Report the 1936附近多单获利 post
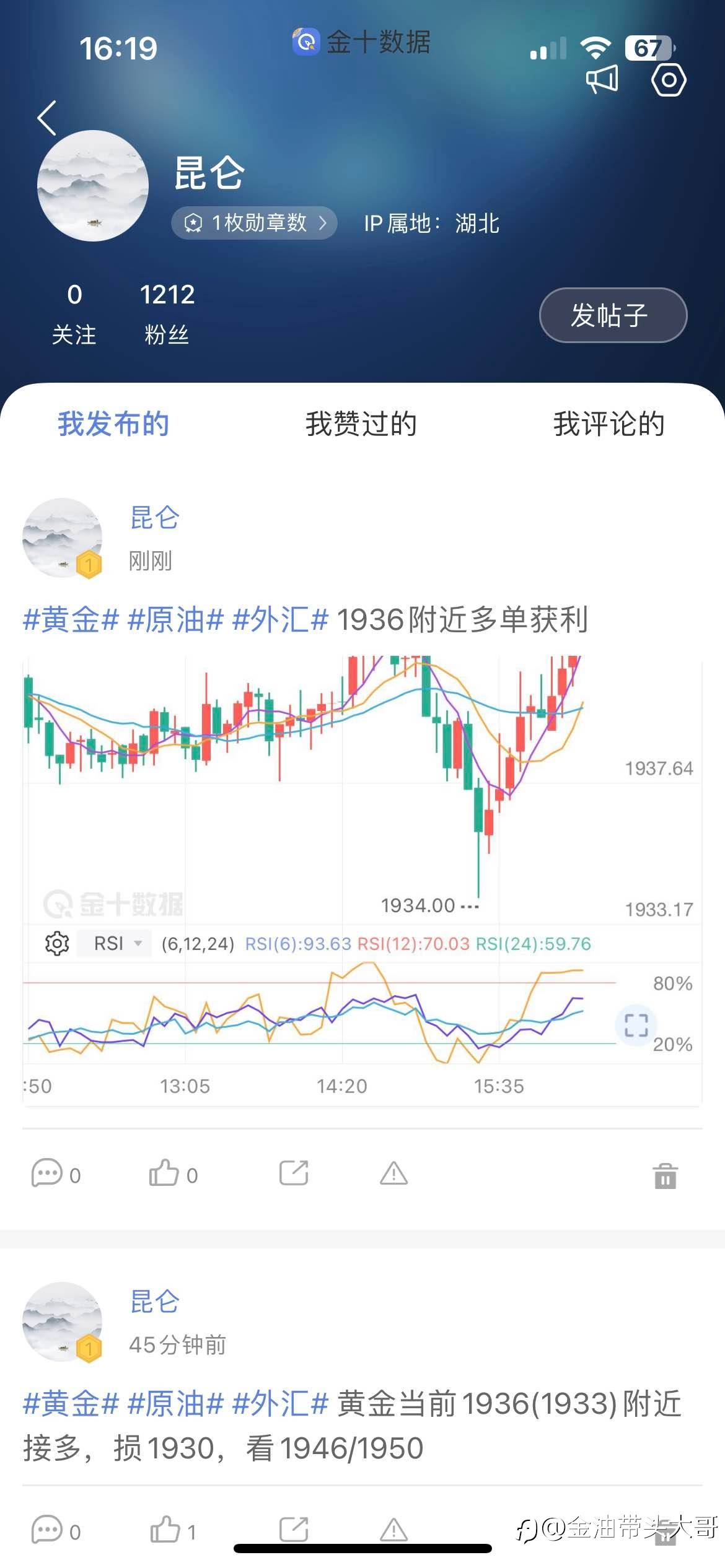The width and height of the screenshot is (725, 1568). point(394,1174)
